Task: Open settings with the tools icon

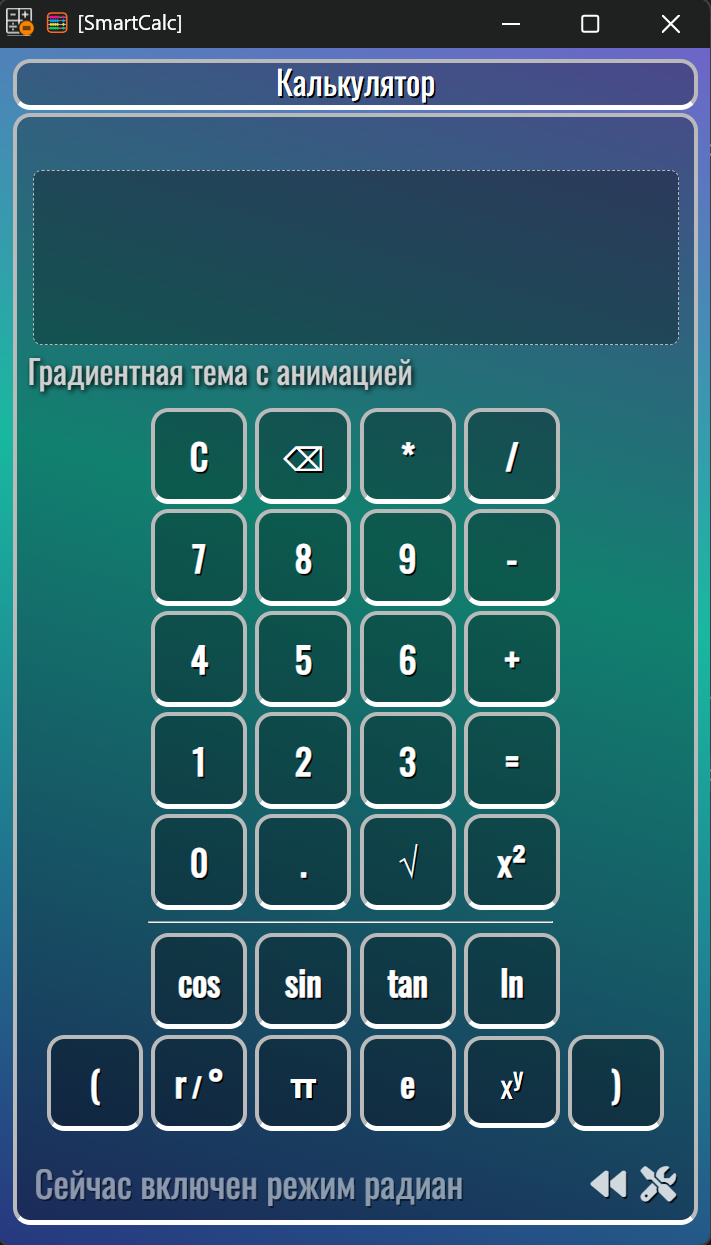Action: [x=659, y=1184]
